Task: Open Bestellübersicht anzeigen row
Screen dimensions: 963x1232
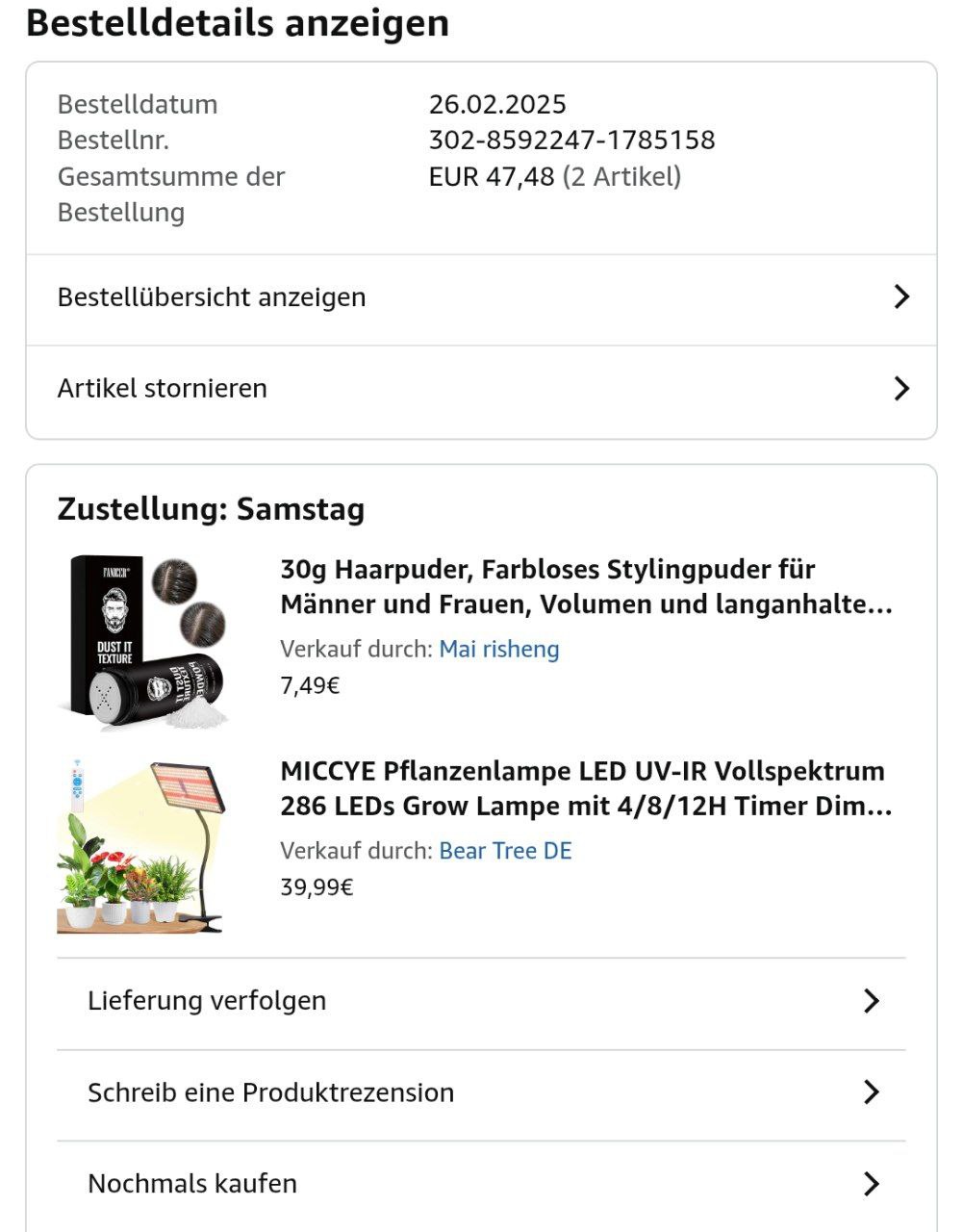Action: coord(481,297)
